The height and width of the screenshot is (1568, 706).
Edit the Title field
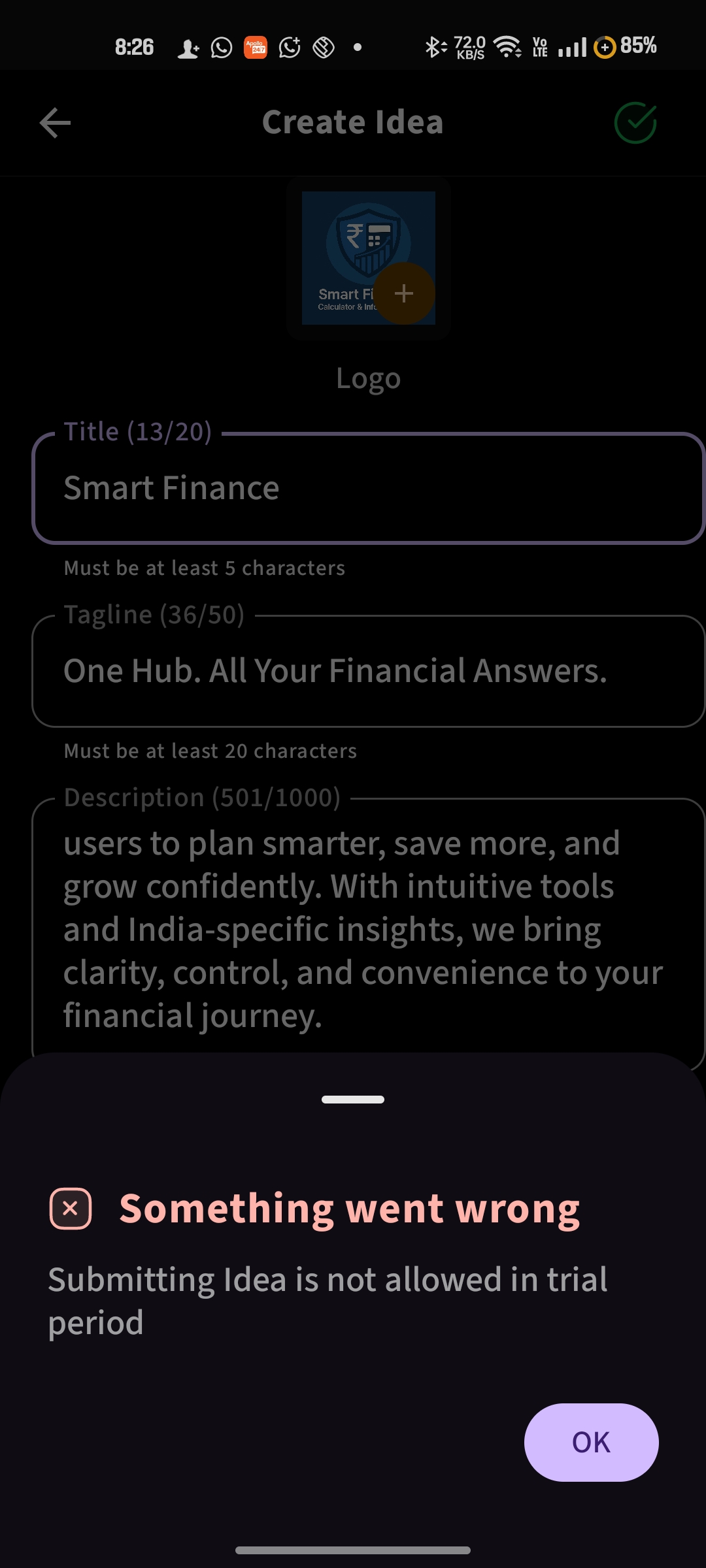[x=366, y=488]
